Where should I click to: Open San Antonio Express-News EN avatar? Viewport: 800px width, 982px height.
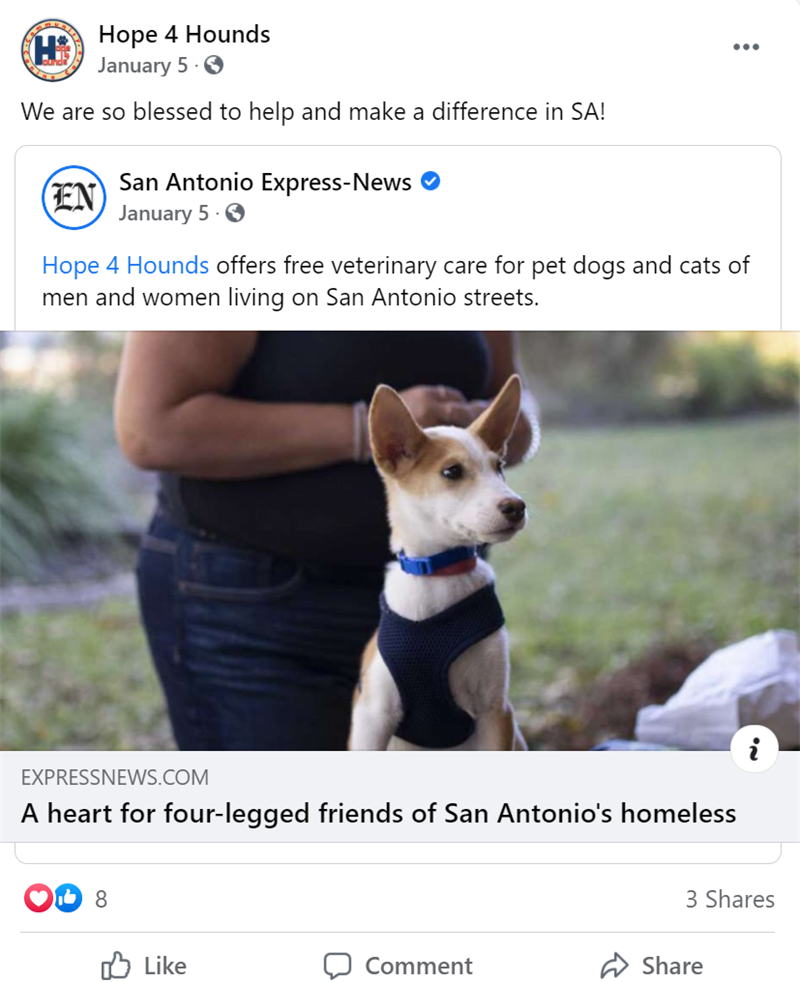(x=74, y=197)
